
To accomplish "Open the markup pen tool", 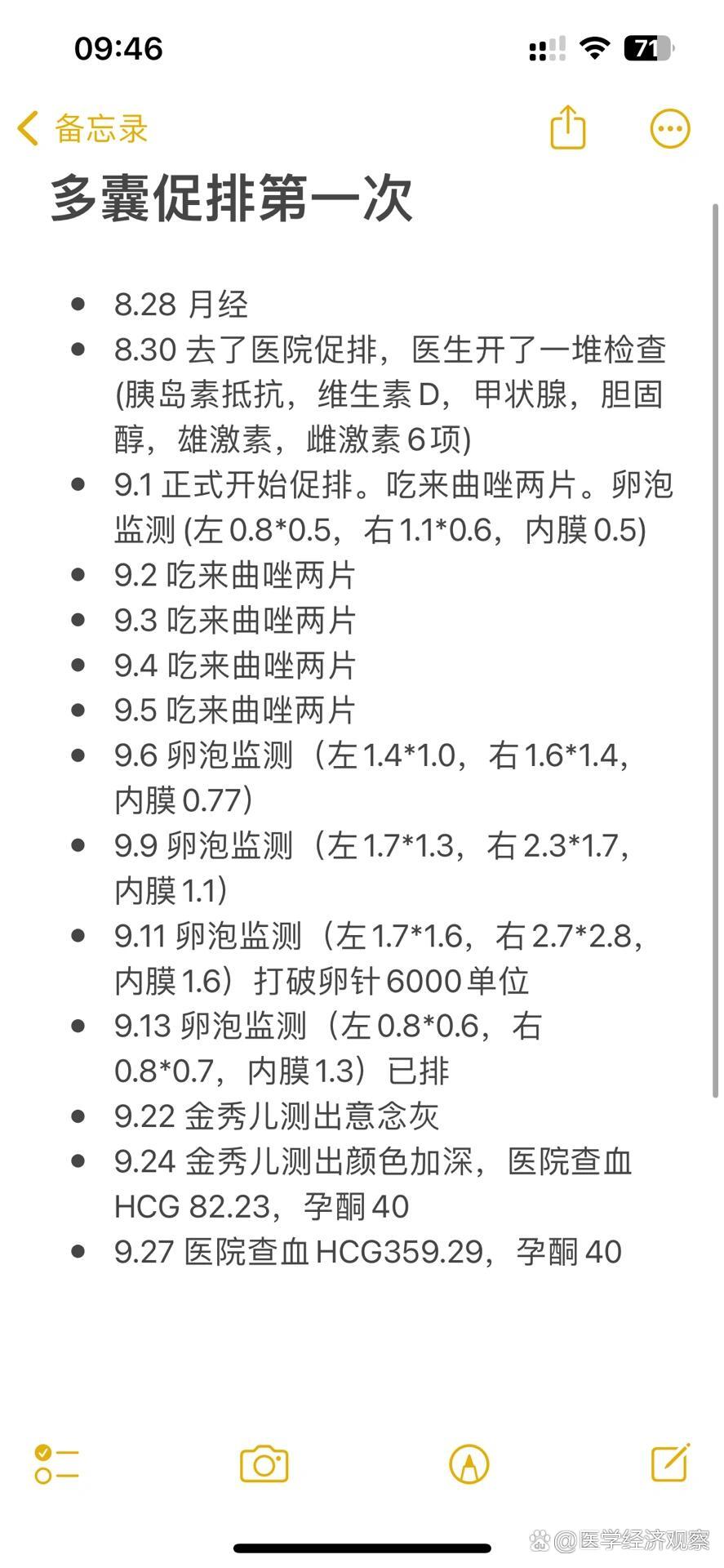I will click(469, 1463).
